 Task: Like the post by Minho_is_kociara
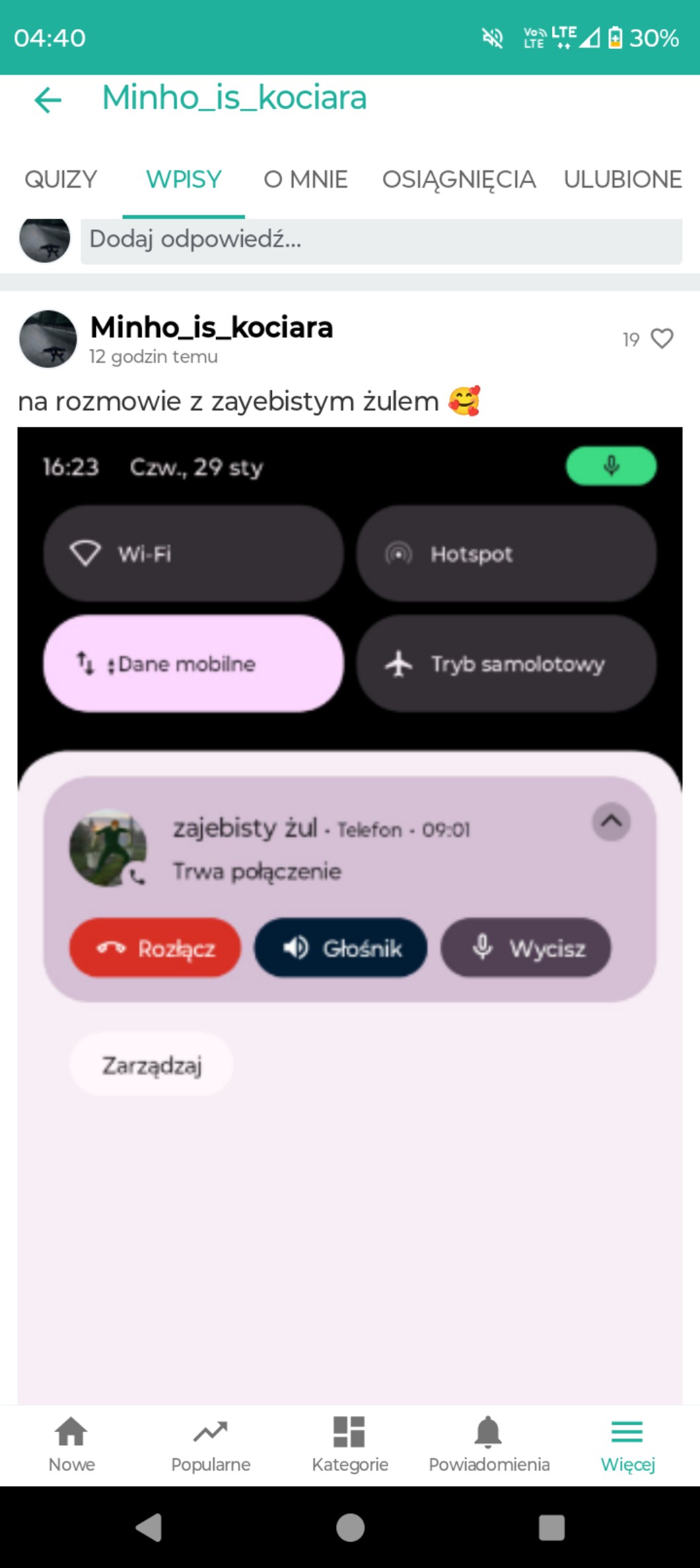point(662,338)
